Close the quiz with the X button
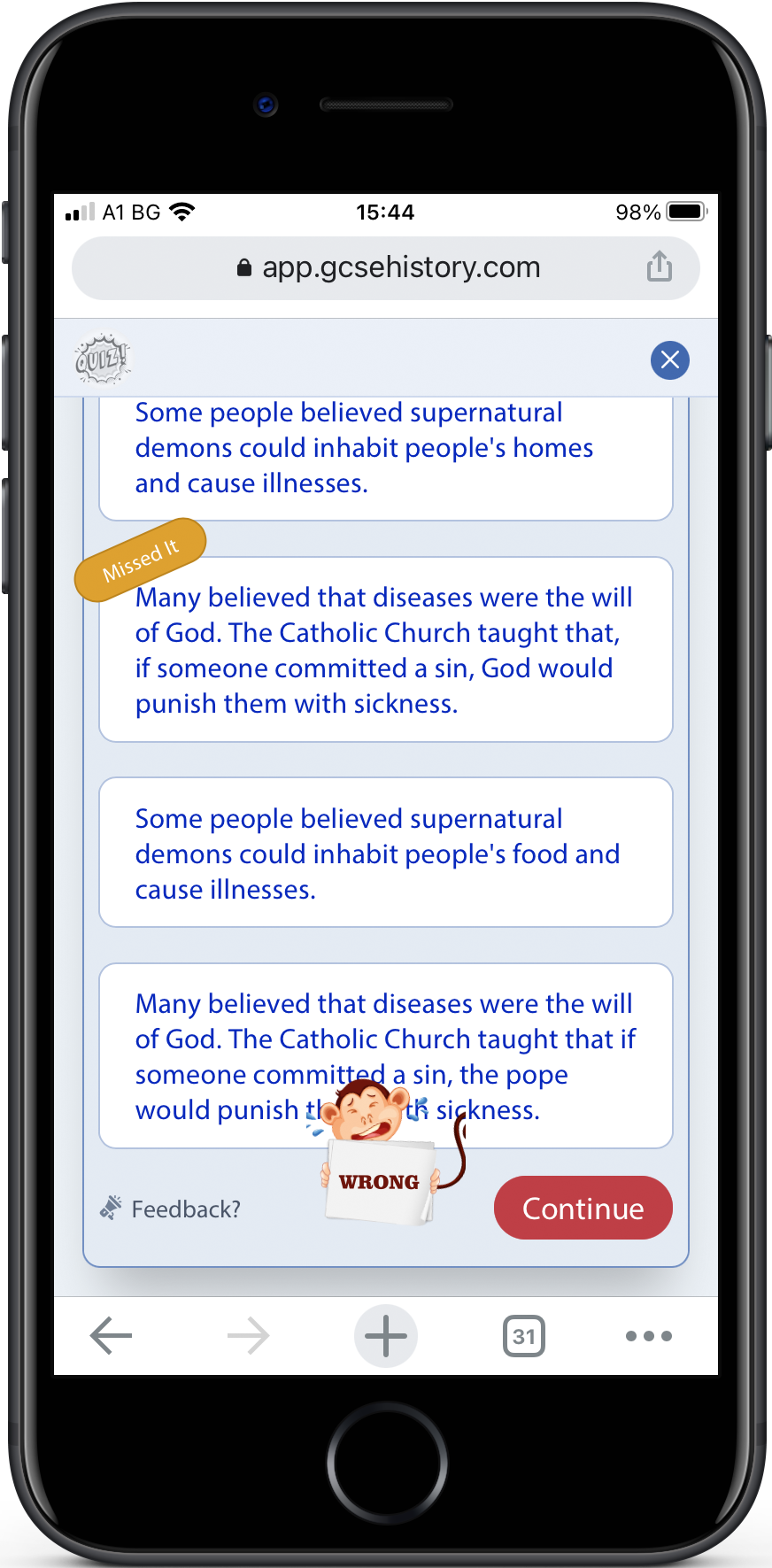 670,360
